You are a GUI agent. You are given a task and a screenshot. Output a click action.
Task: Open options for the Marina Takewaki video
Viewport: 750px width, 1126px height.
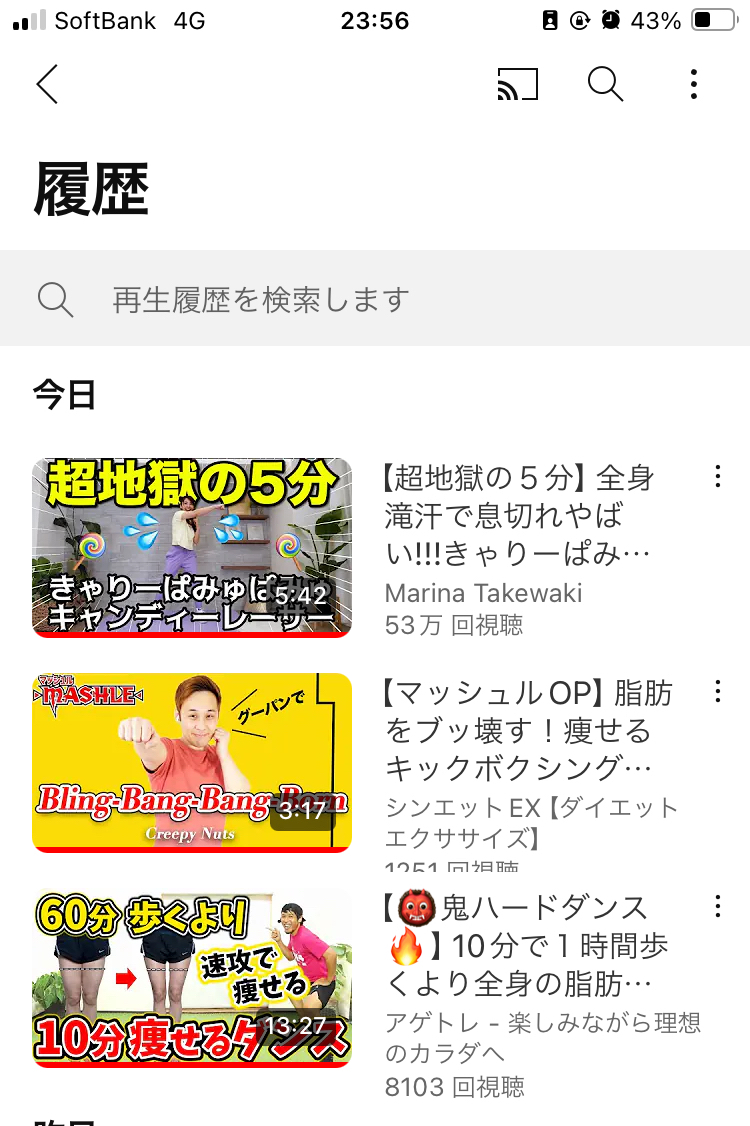717,477
